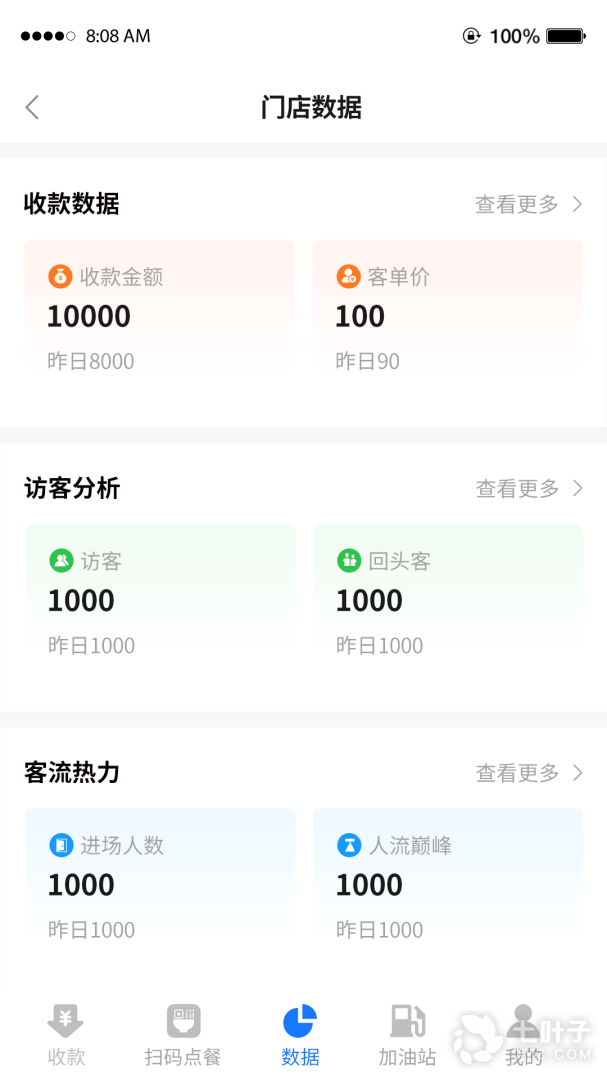Viewport: 607px width, 1080px height.
Task: Switch to the 我的 tab
Action: pyautogui.click(x=523, y=1035)
